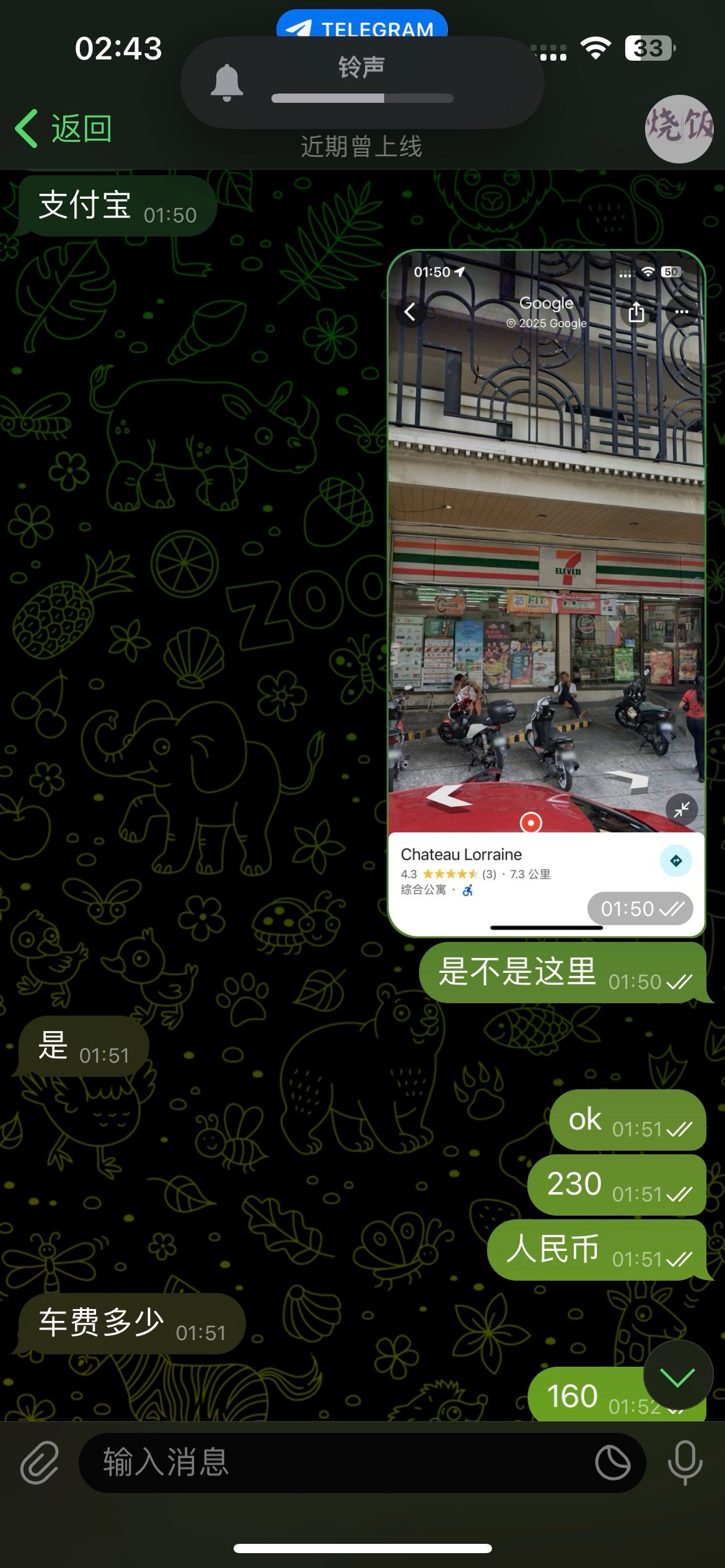This screenshot has height=1568, width=725.
Task: Open the shared Google Maps screenshot
Action: [547, 593]
